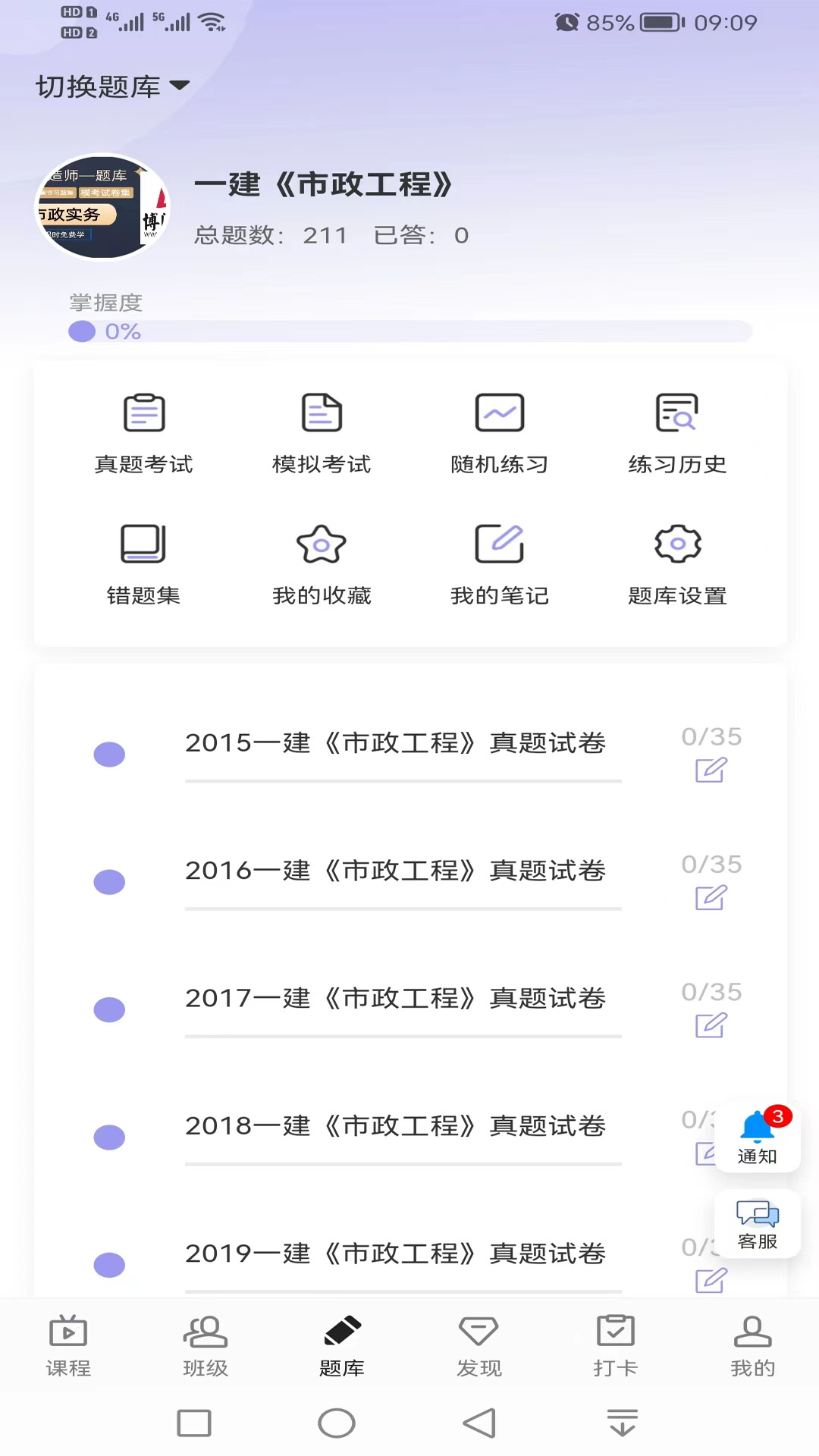
Task: Open the 错题集 wrong question collection
Action: pos(144,563)
